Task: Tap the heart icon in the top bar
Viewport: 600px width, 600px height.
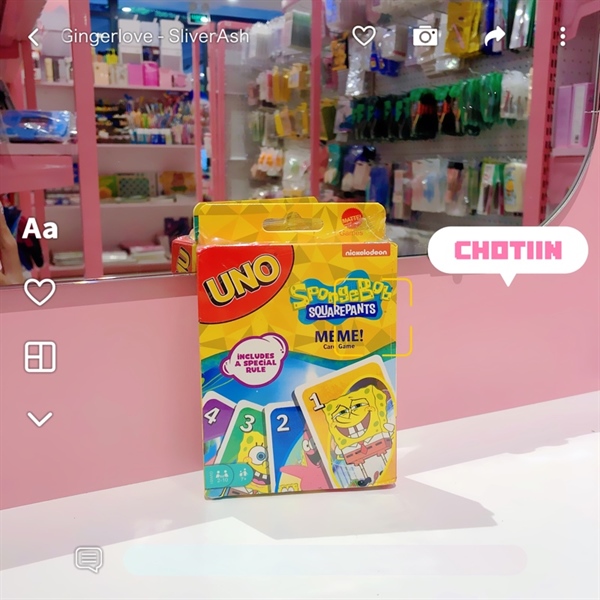Action: (364, 36)
